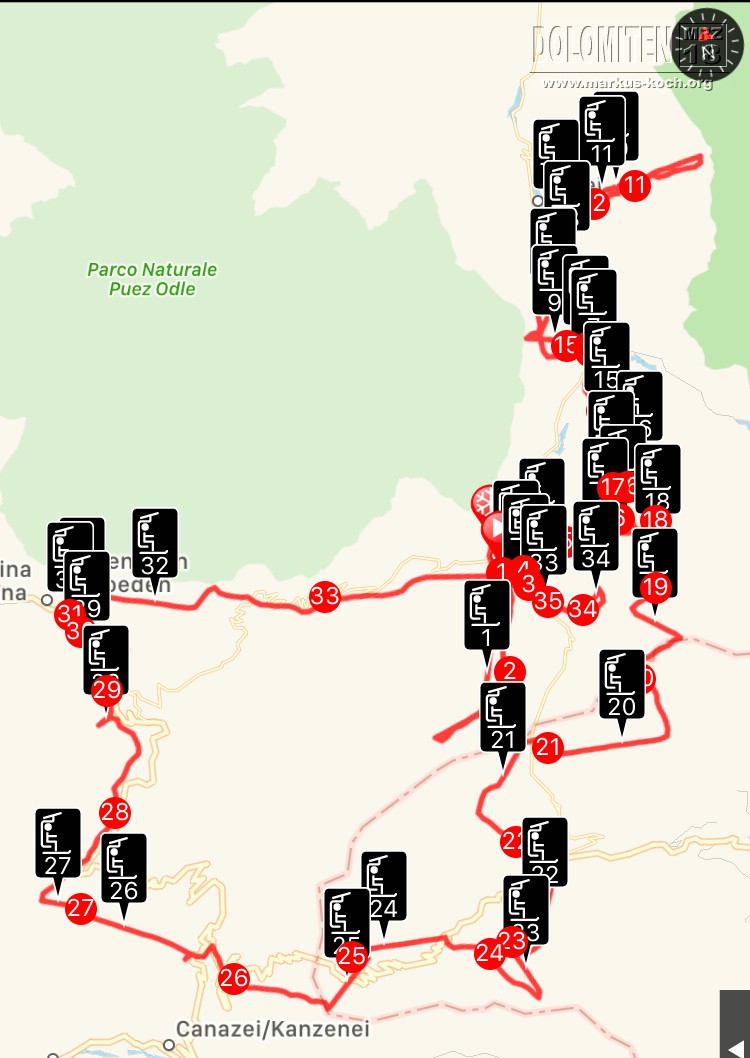
Task: Tap lift pin number 24
Action: (384, 888)
